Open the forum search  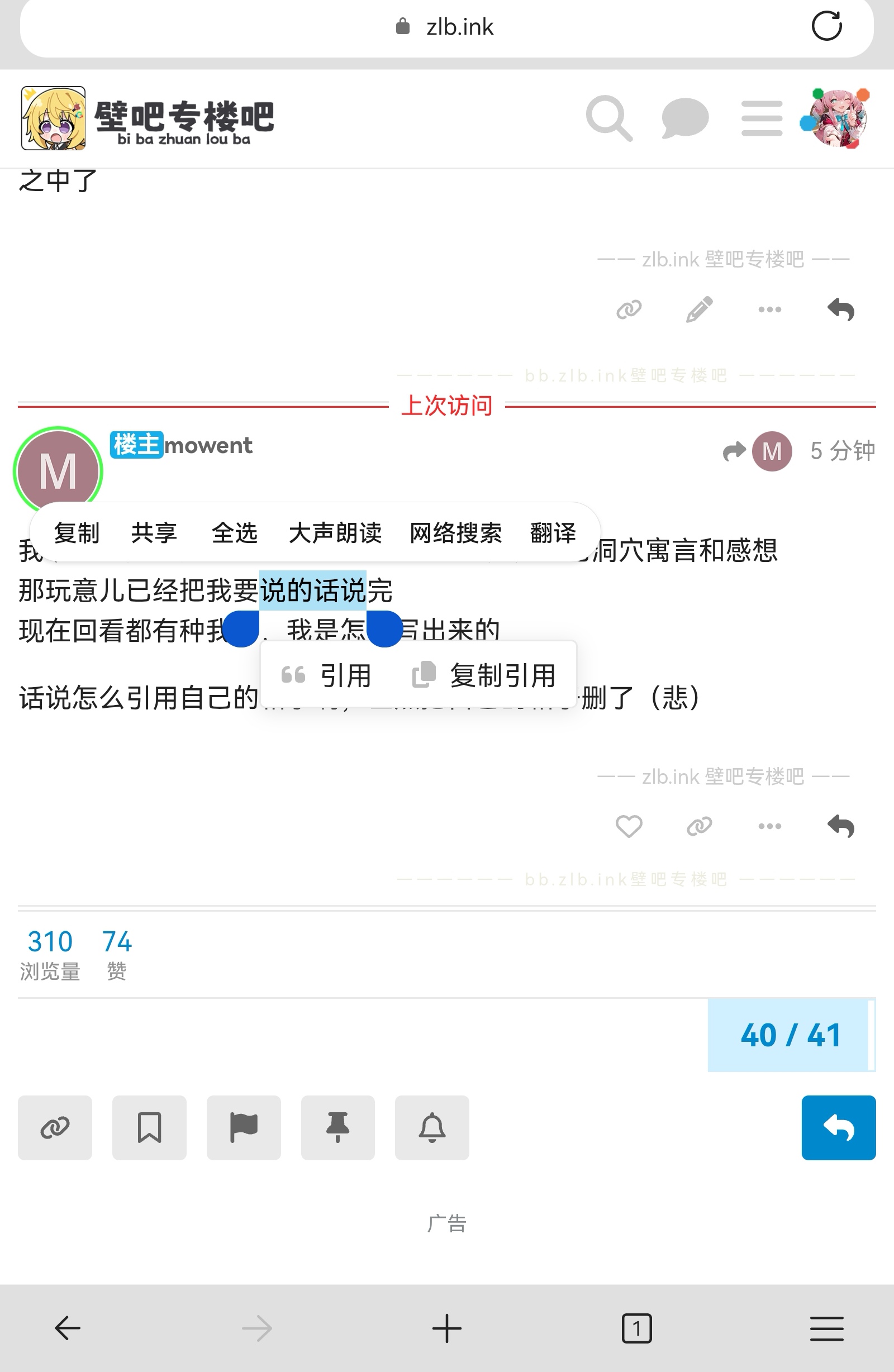[x=608, y=118]
